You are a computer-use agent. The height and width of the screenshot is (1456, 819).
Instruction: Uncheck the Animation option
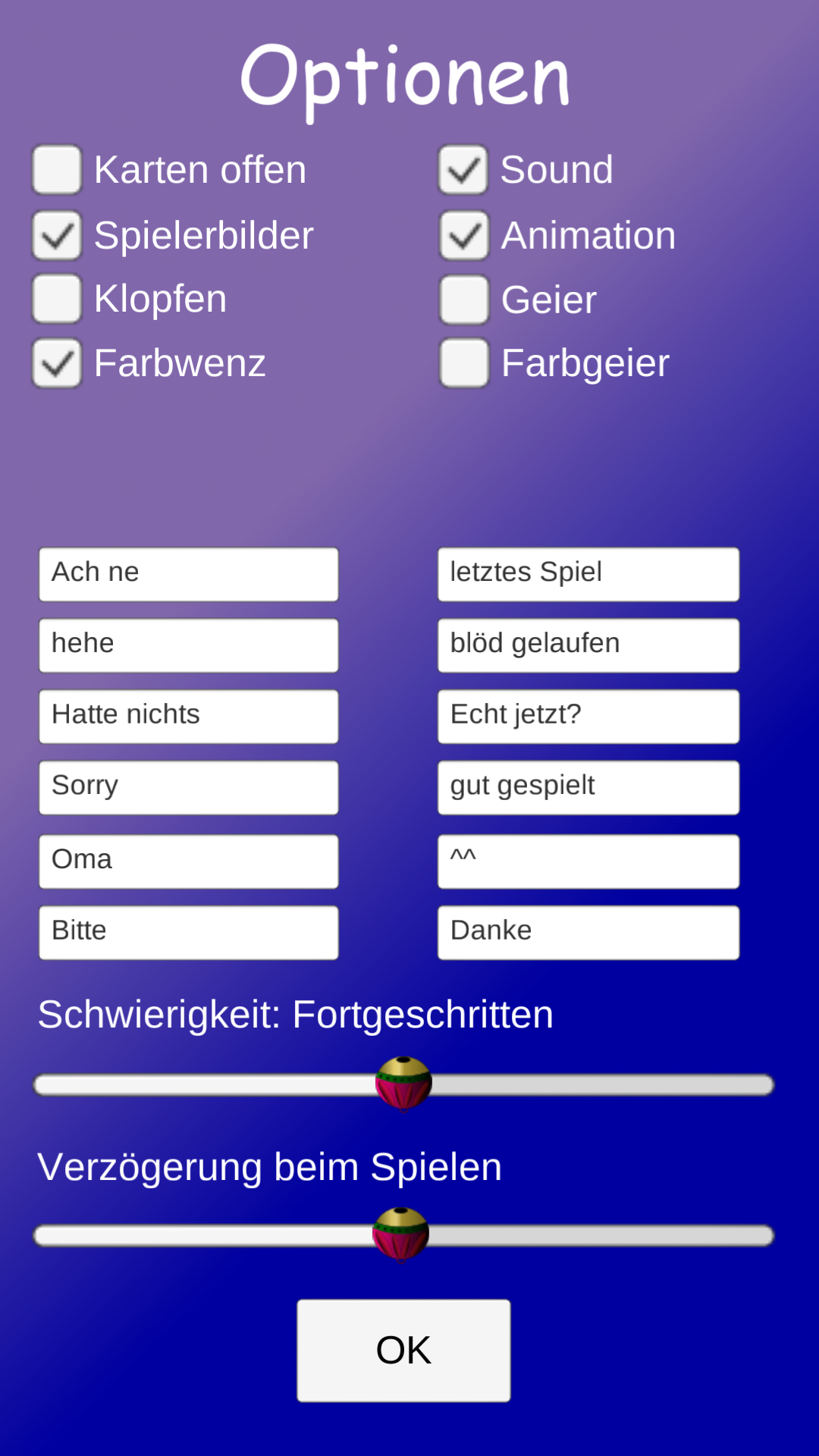464,236
